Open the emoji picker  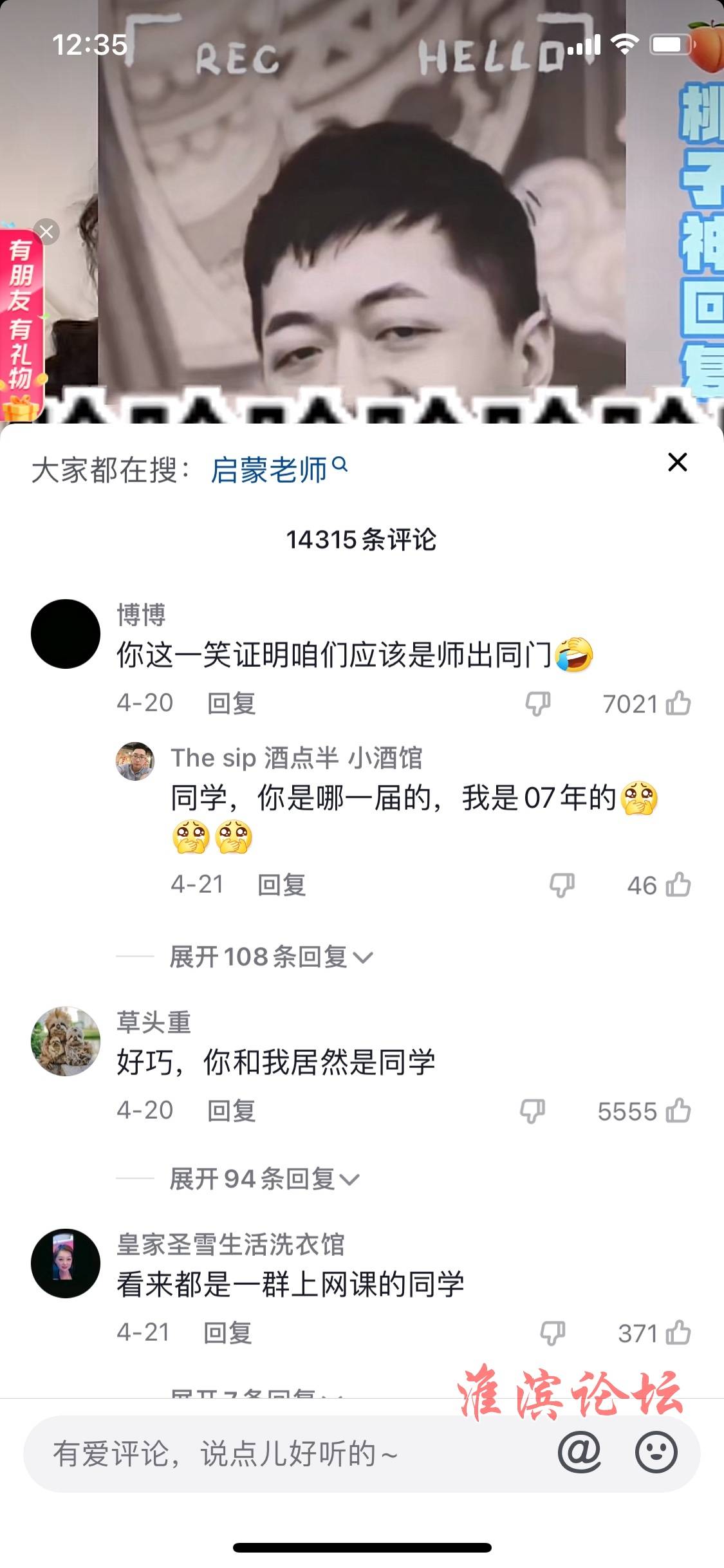click(x=656, y=1452)
